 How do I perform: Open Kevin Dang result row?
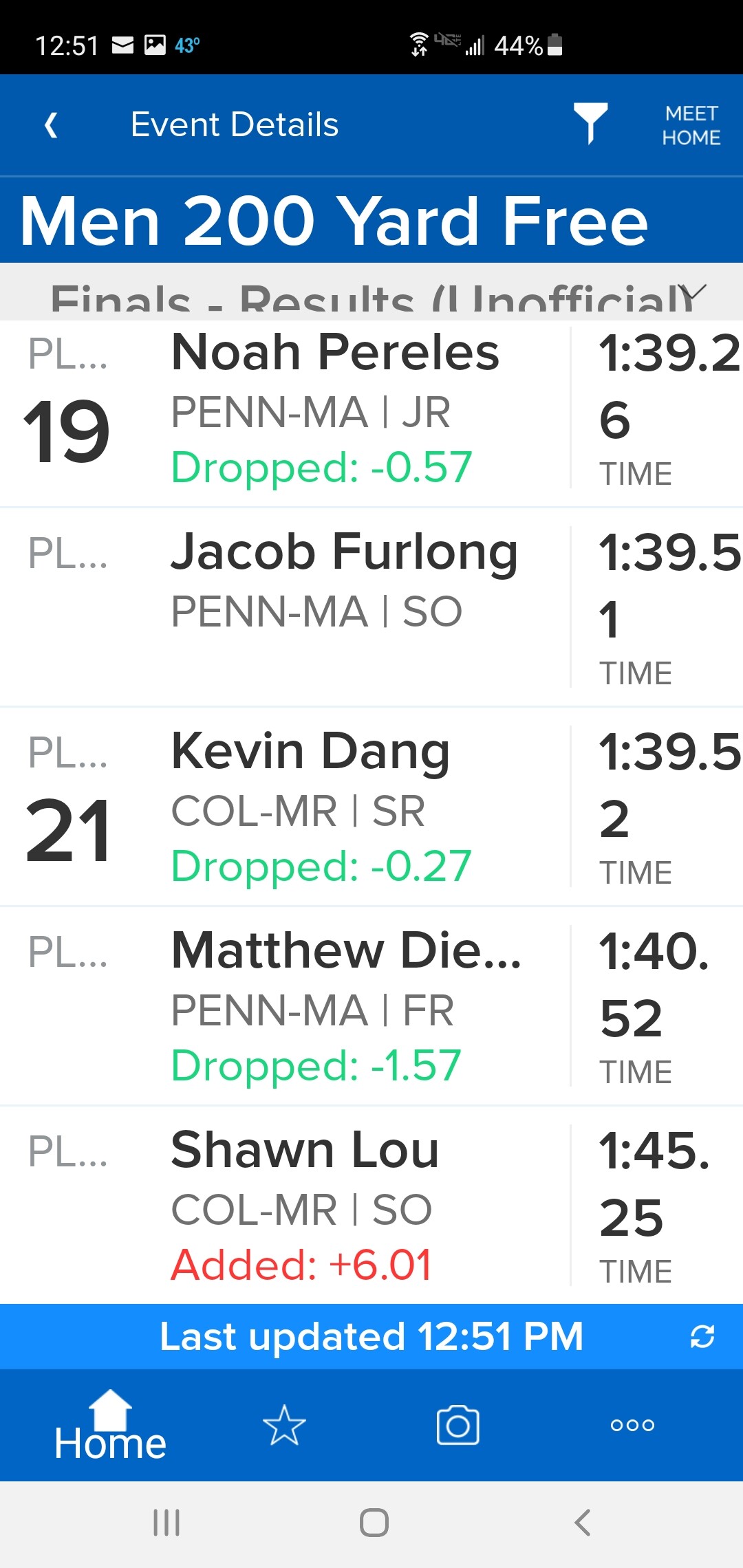(371, 807)
